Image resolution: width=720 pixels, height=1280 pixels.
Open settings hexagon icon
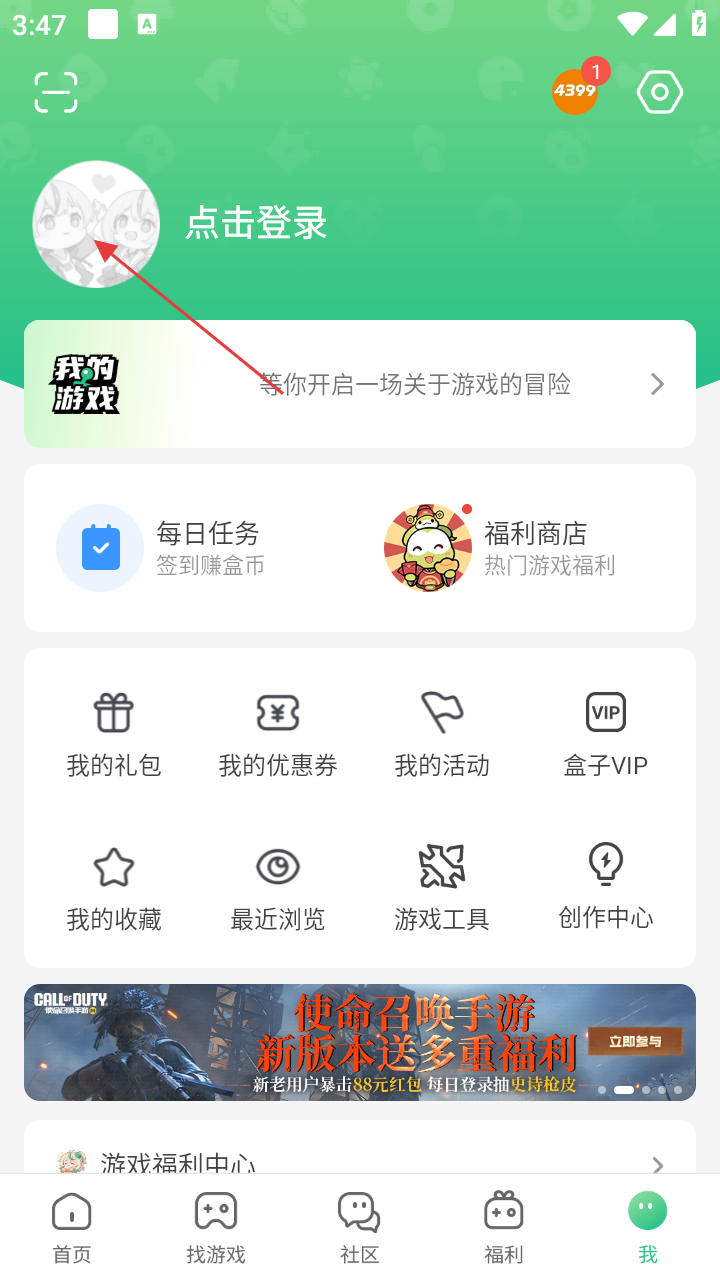point(660,93)
